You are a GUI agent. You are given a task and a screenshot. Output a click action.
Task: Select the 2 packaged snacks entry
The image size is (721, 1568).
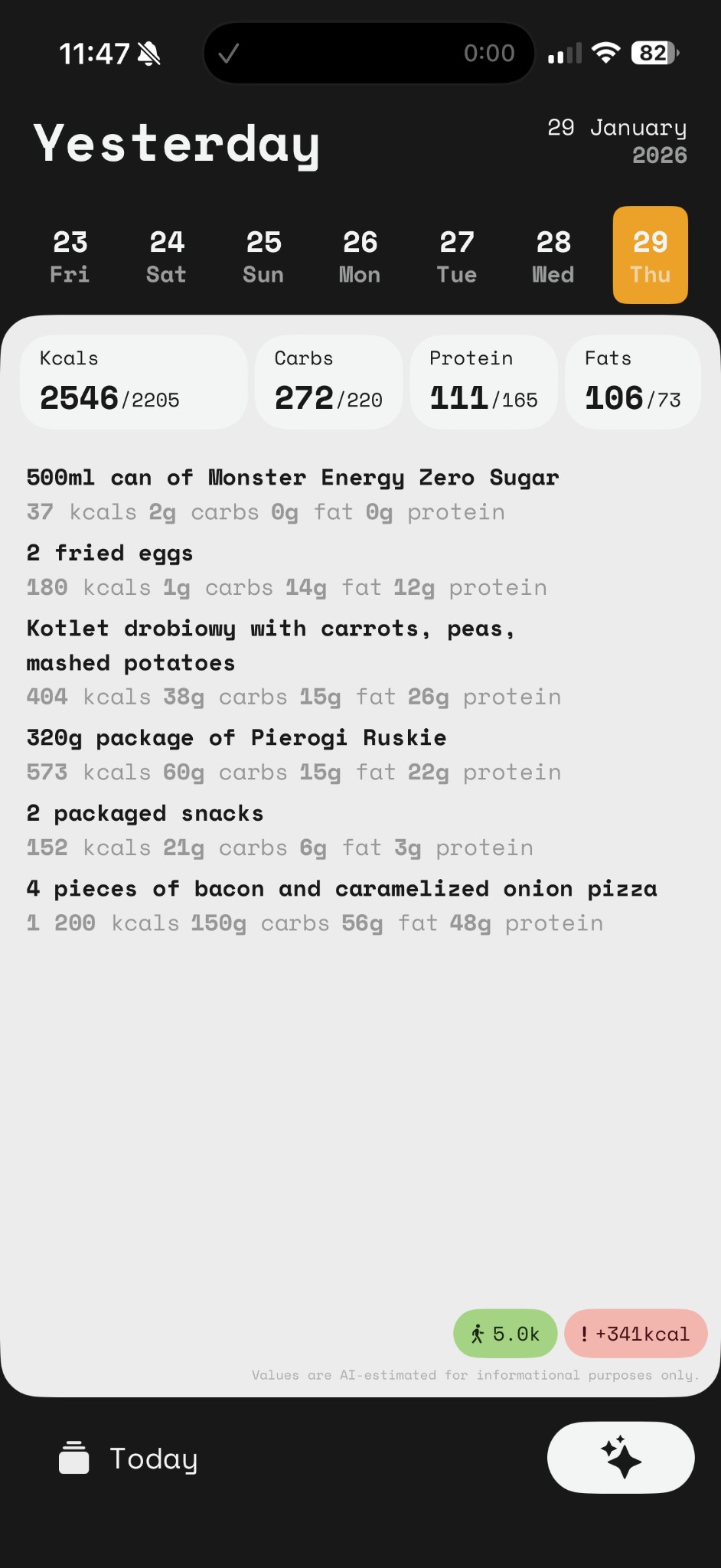(279, 830)
